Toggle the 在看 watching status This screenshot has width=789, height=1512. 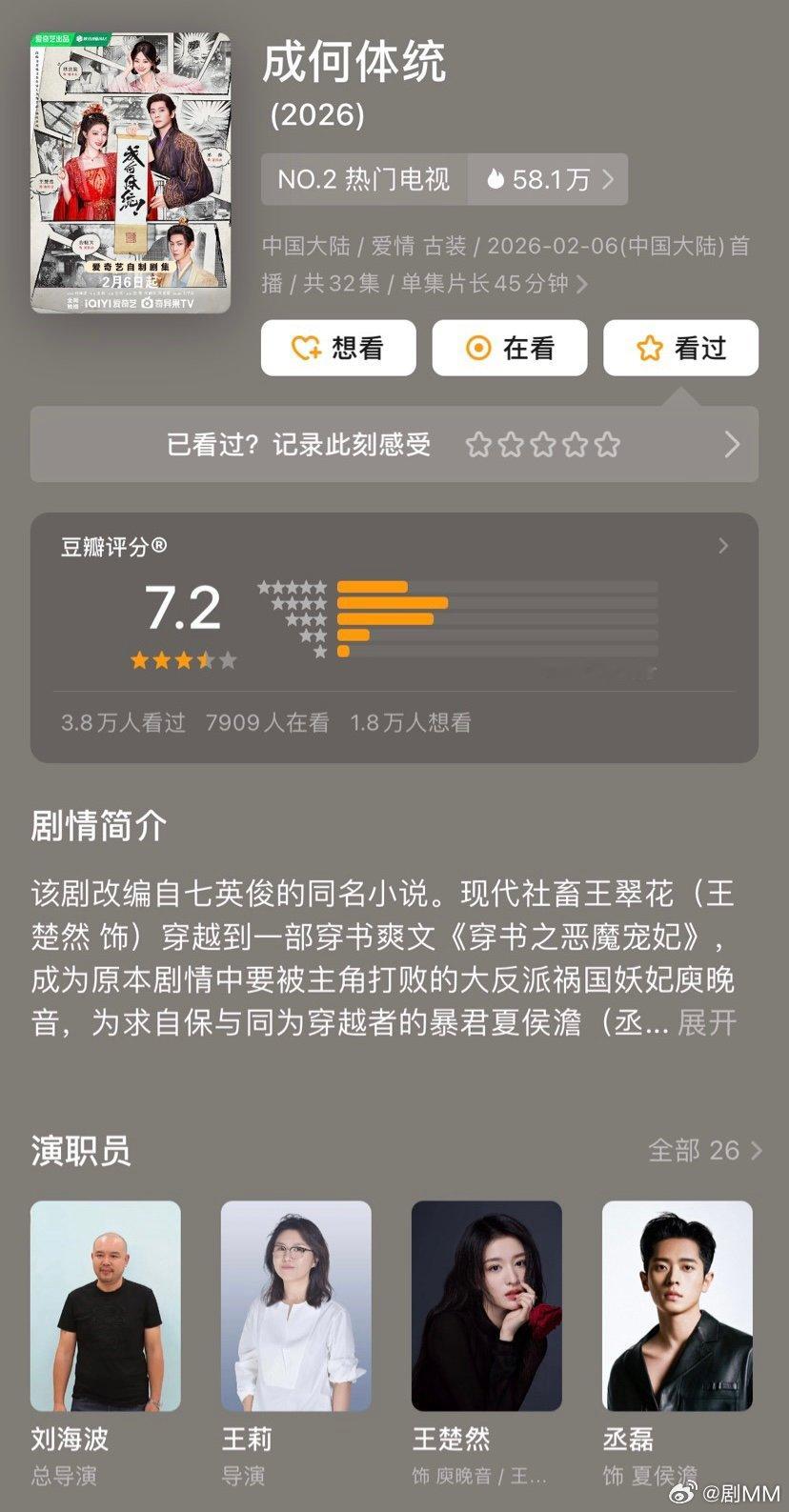pos(509,348)
